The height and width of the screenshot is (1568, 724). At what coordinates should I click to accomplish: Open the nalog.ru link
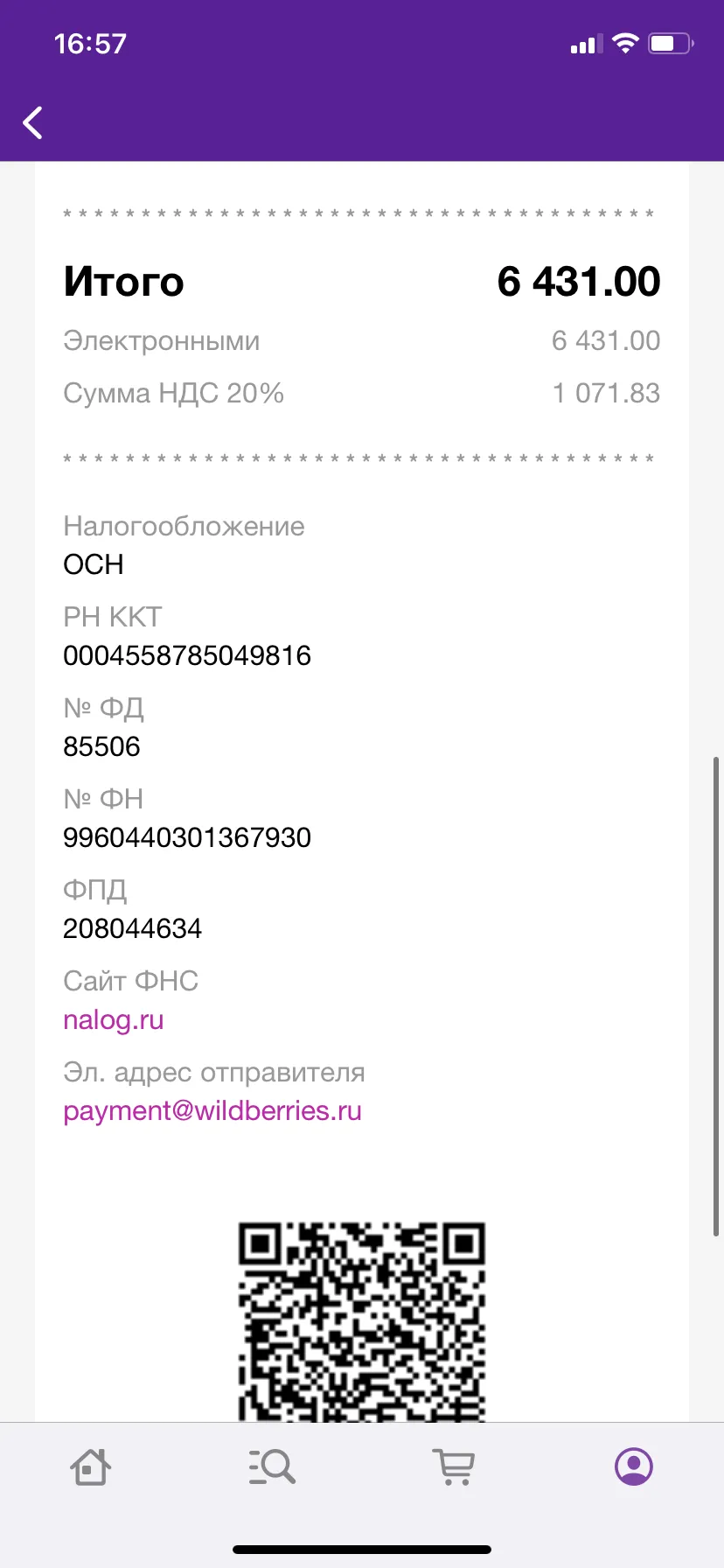(x=114, y=1020)
